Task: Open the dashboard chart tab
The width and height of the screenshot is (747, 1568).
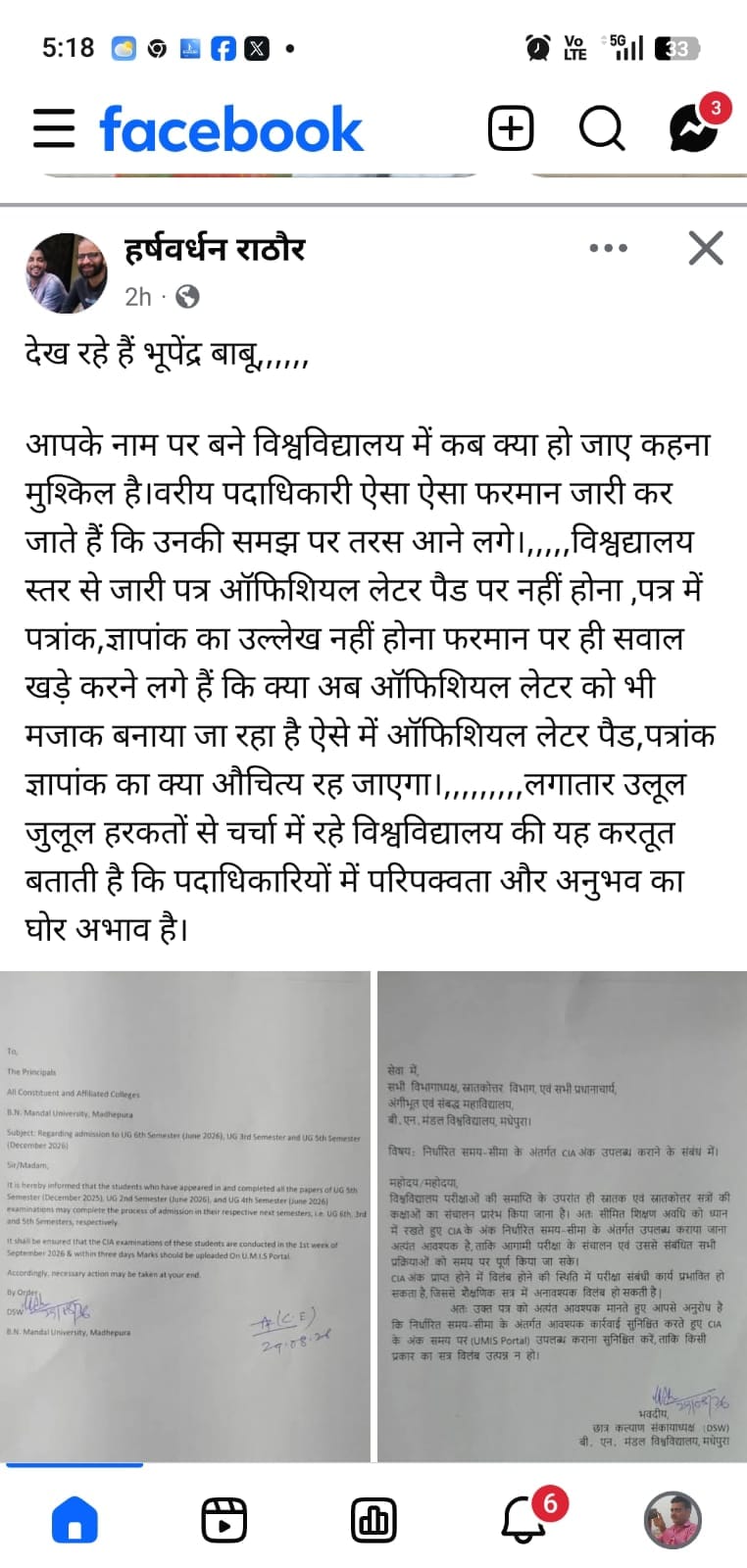Action: coord(373,1520)
